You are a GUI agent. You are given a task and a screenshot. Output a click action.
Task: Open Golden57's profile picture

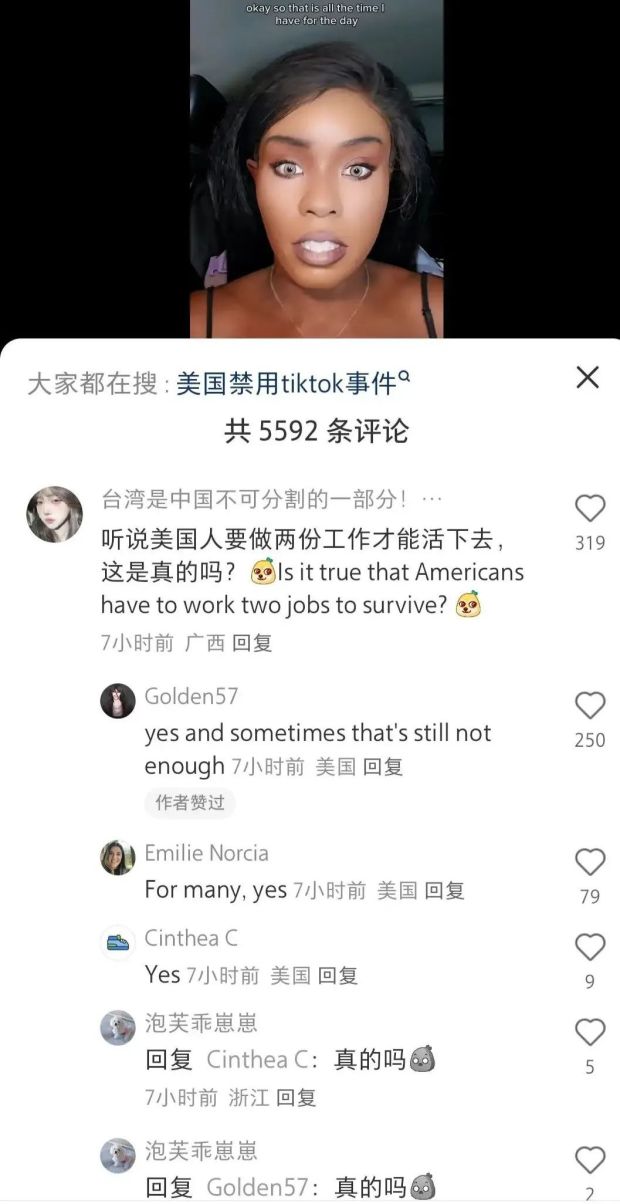[118, 701]
